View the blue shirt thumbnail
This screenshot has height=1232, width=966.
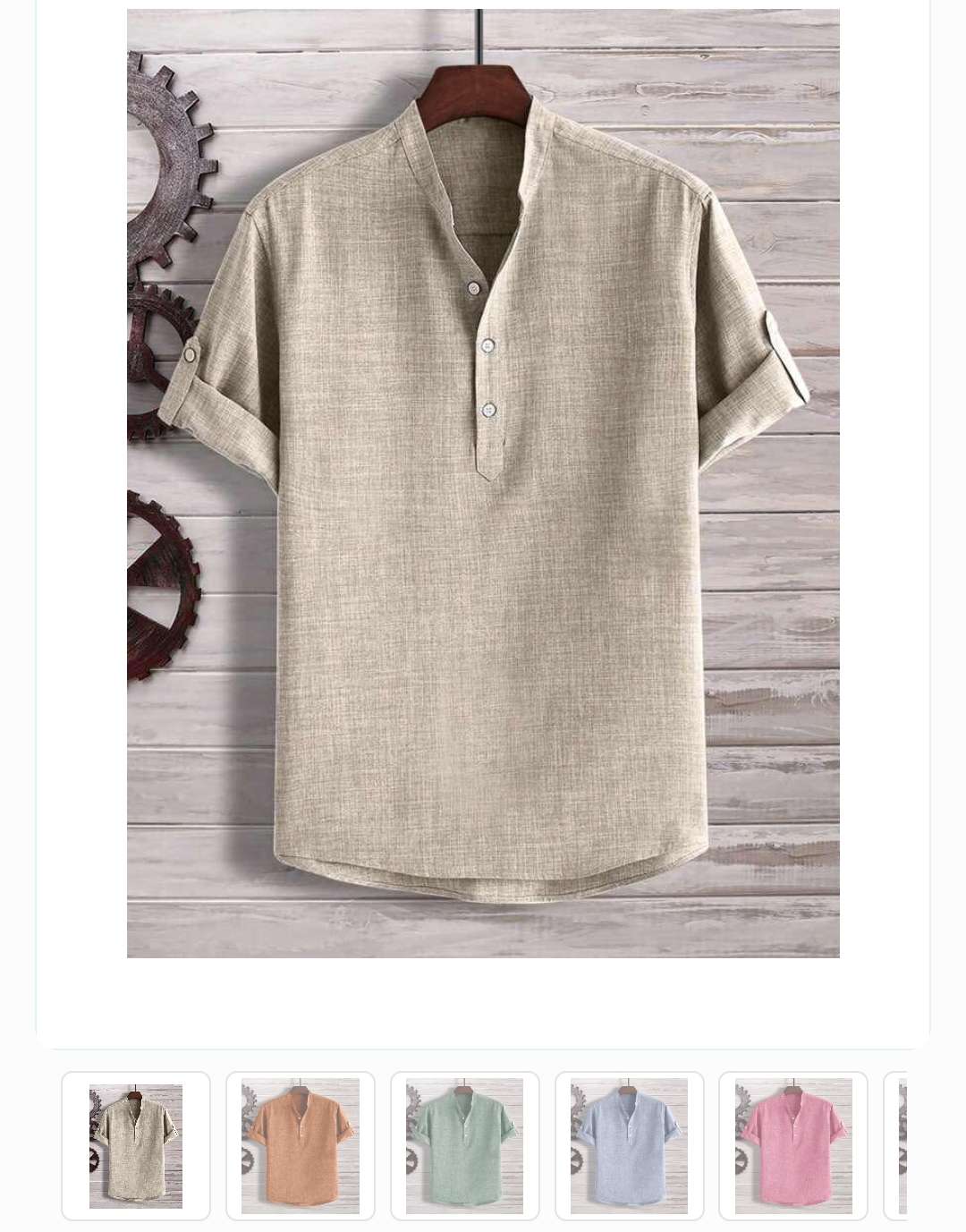[x=630, y=1146]
